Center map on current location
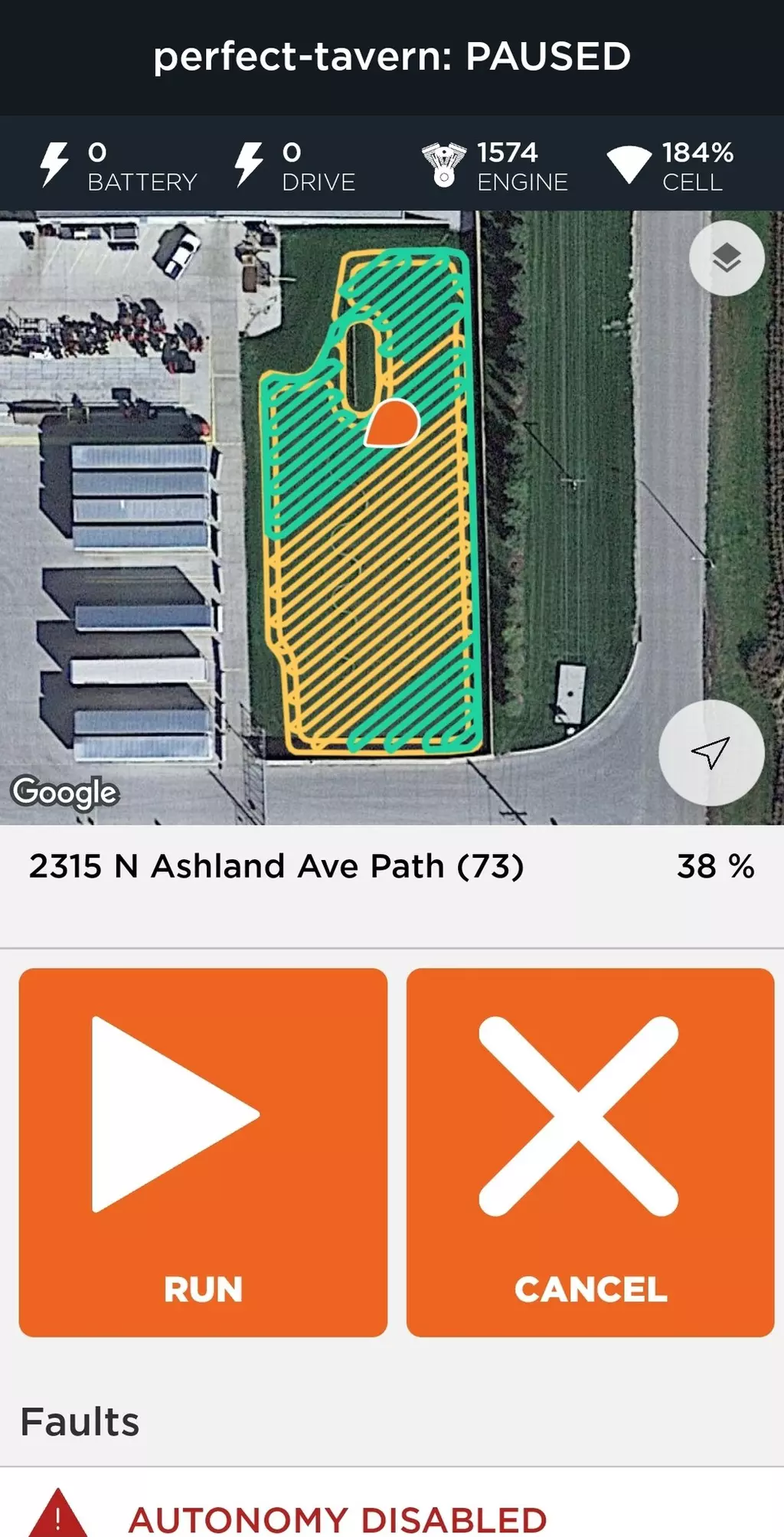The image size is (784, 1537). click(710, 753)
